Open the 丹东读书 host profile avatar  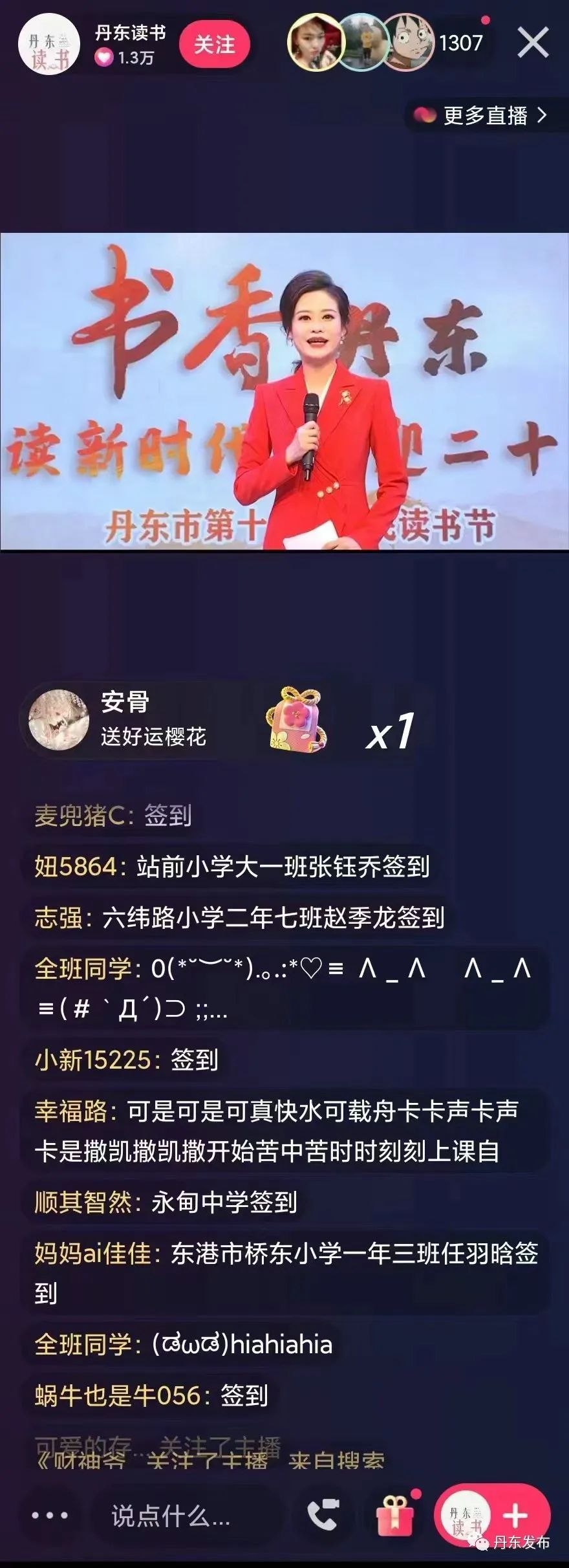48,44
